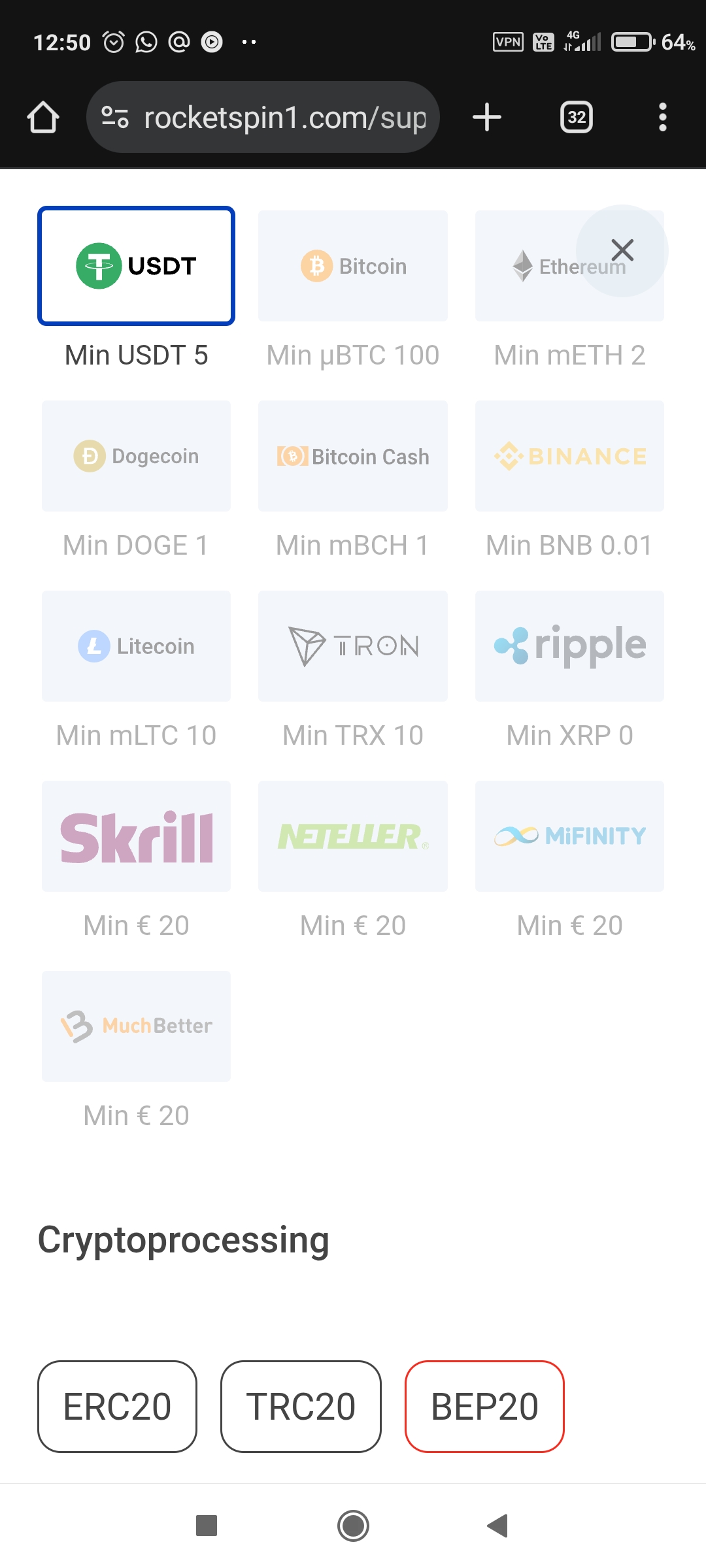The image size is (706, 1568).
Task: Choose Ripple XRP option
Action: [569, 646]
